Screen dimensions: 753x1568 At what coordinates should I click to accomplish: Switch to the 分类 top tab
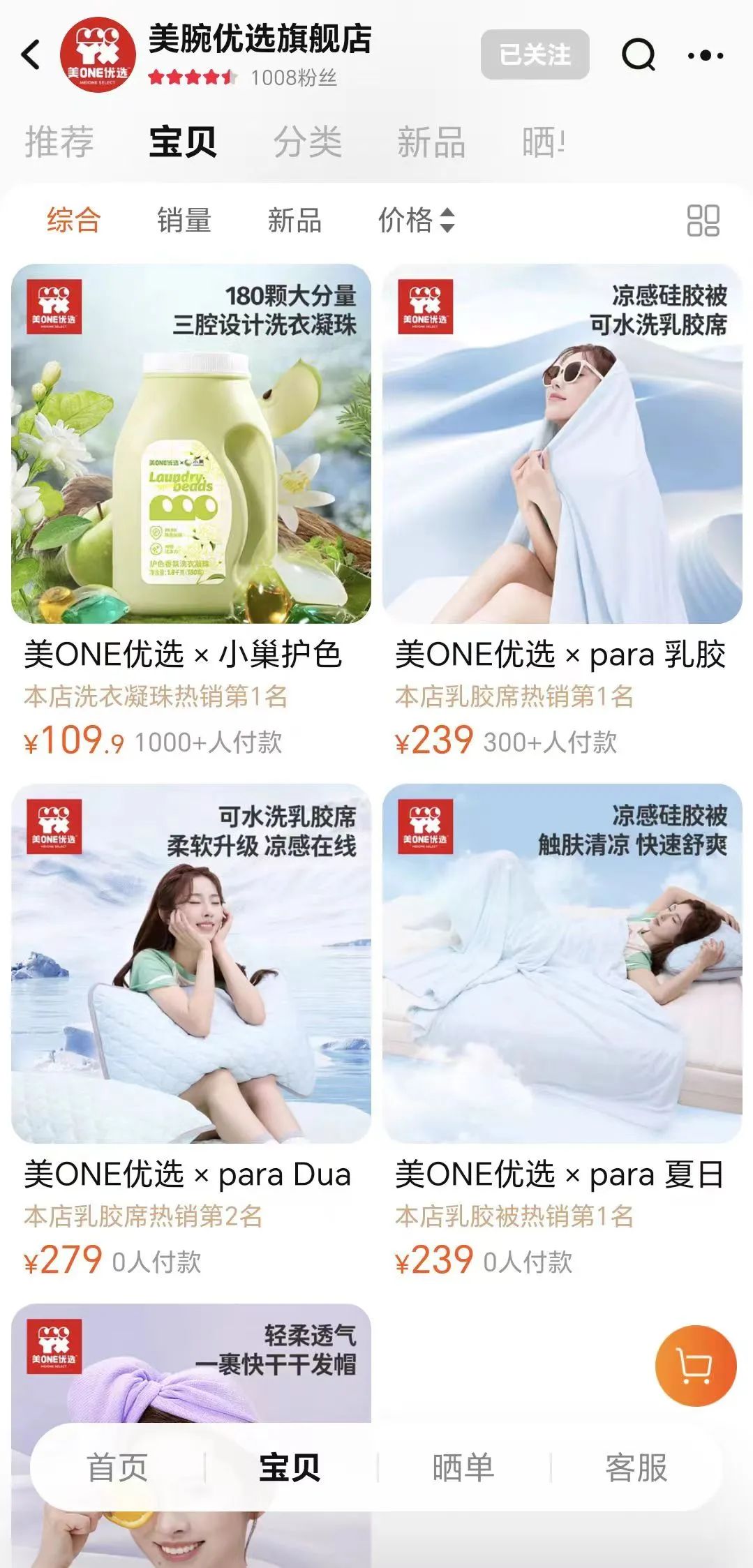click(308, 142)
